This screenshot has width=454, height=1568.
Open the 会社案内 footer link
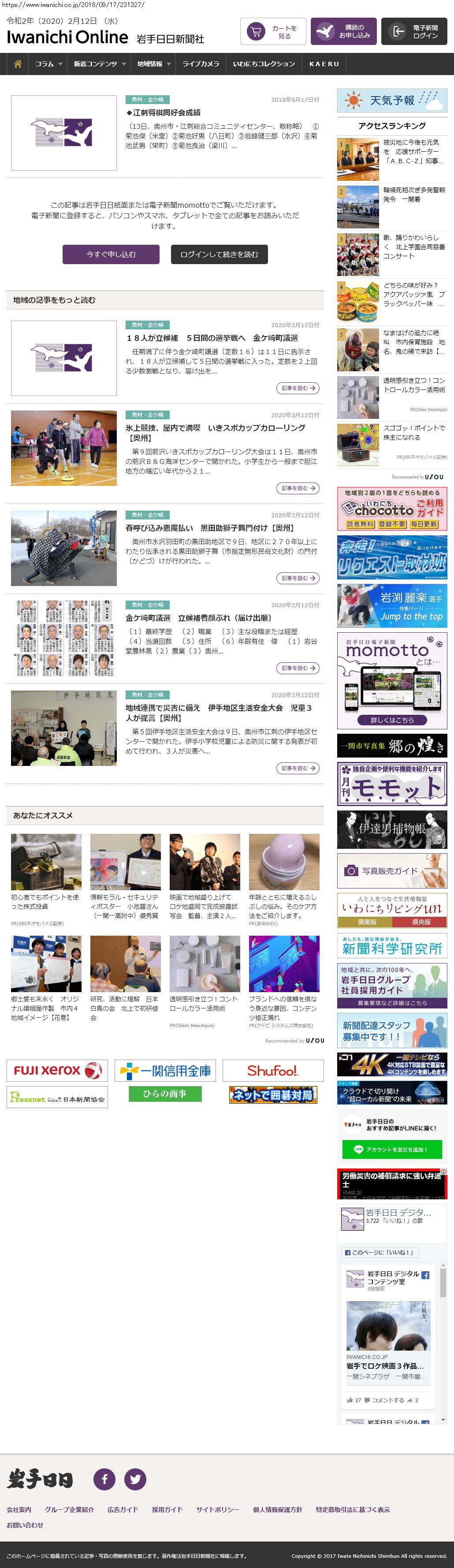click(x=19, y=1509)
